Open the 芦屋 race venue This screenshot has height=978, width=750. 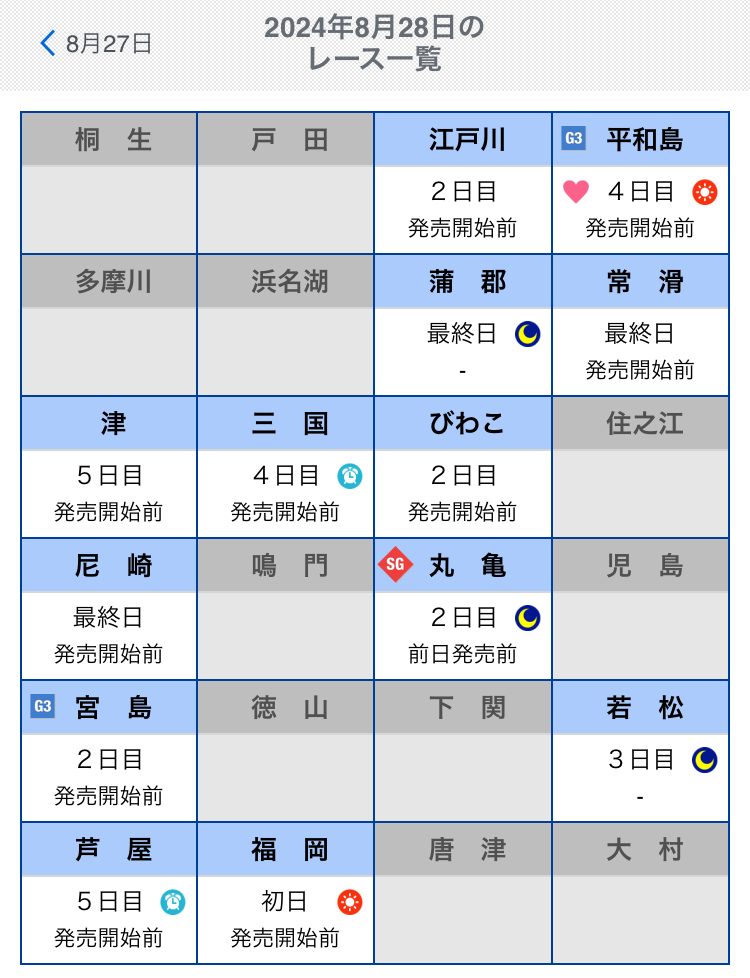point(109,894)
